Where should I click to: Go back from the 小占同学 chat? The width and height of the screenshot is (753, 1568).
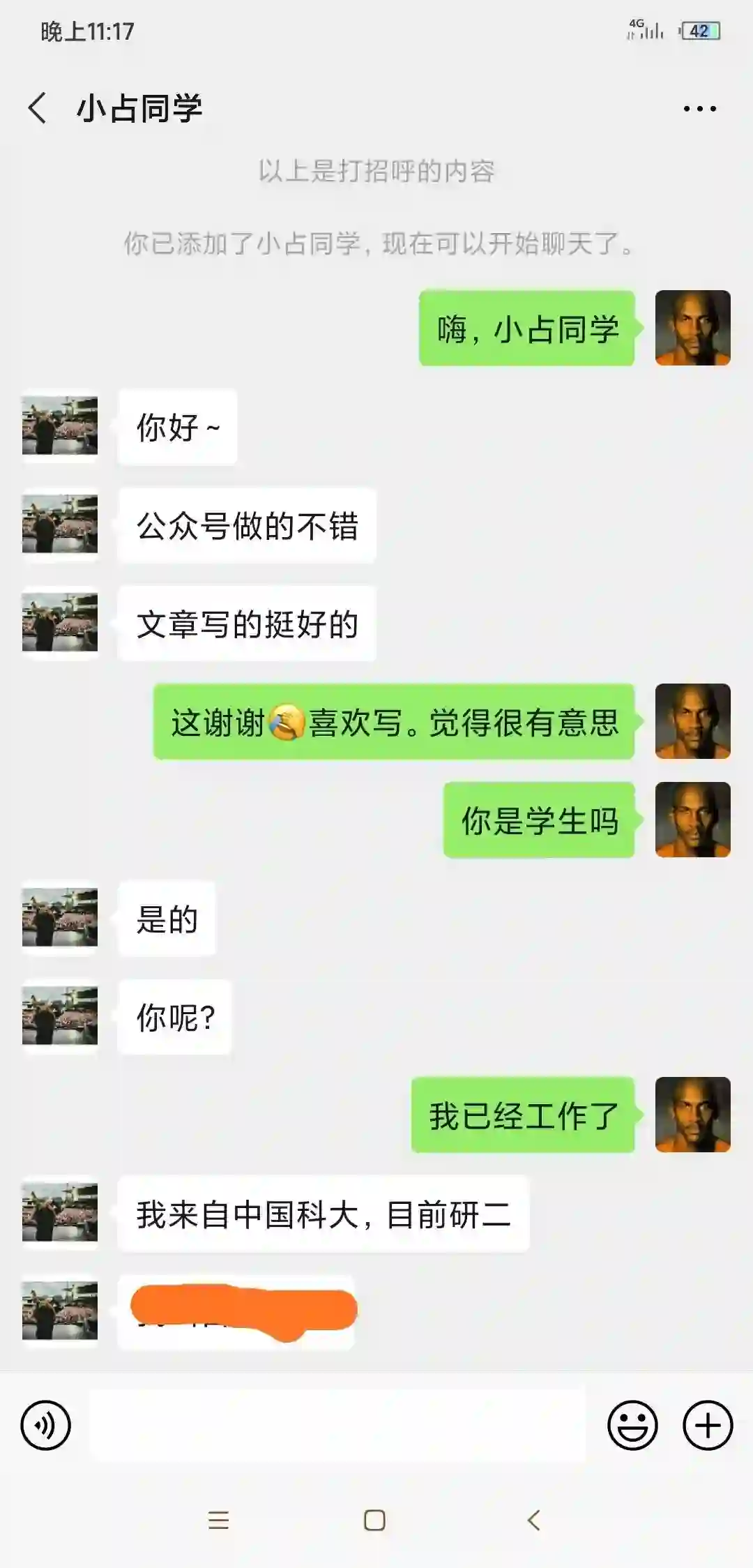pos(38,109)
